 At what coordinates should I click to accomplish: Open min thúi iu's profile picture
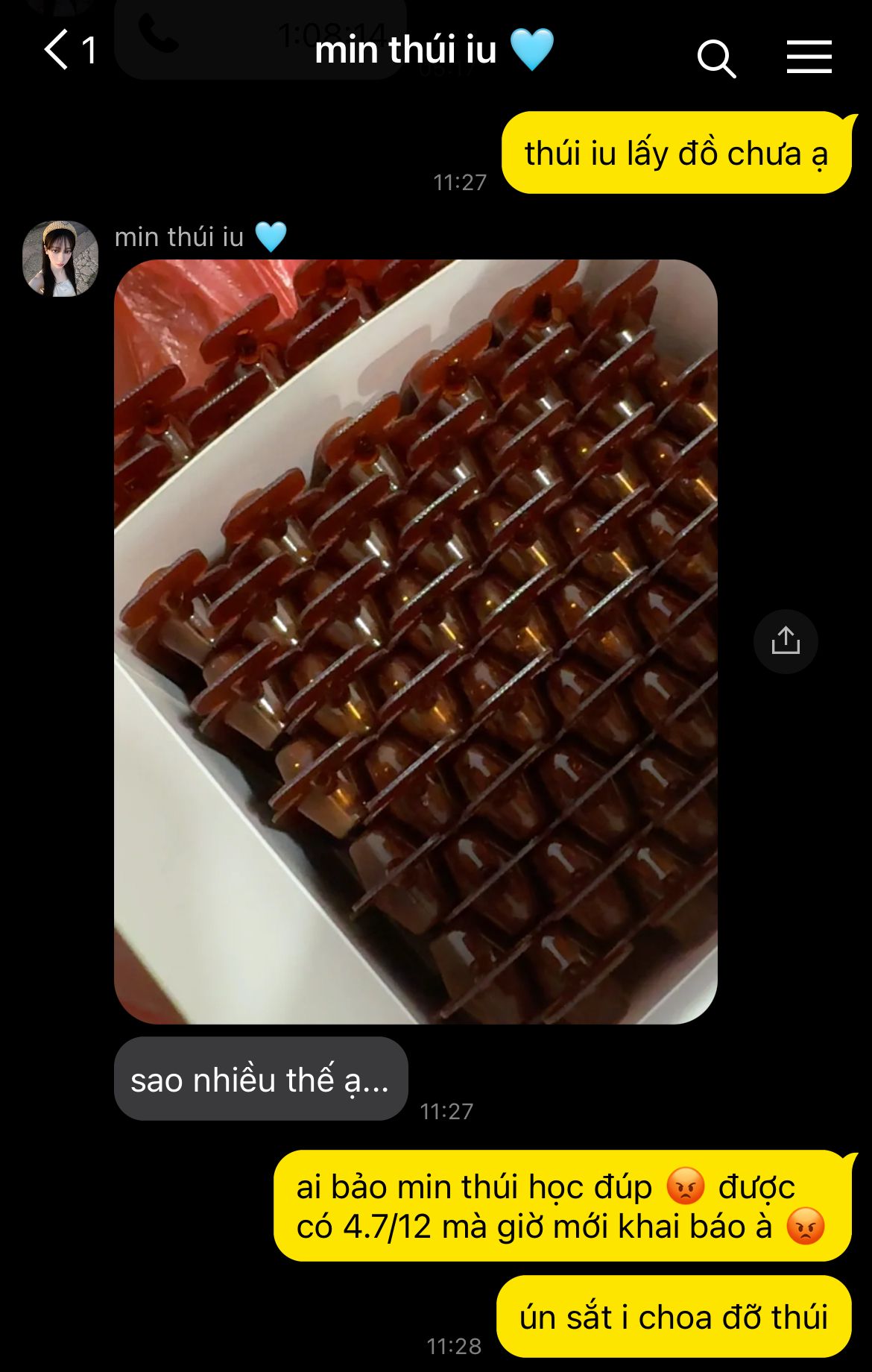click(60, 259)
